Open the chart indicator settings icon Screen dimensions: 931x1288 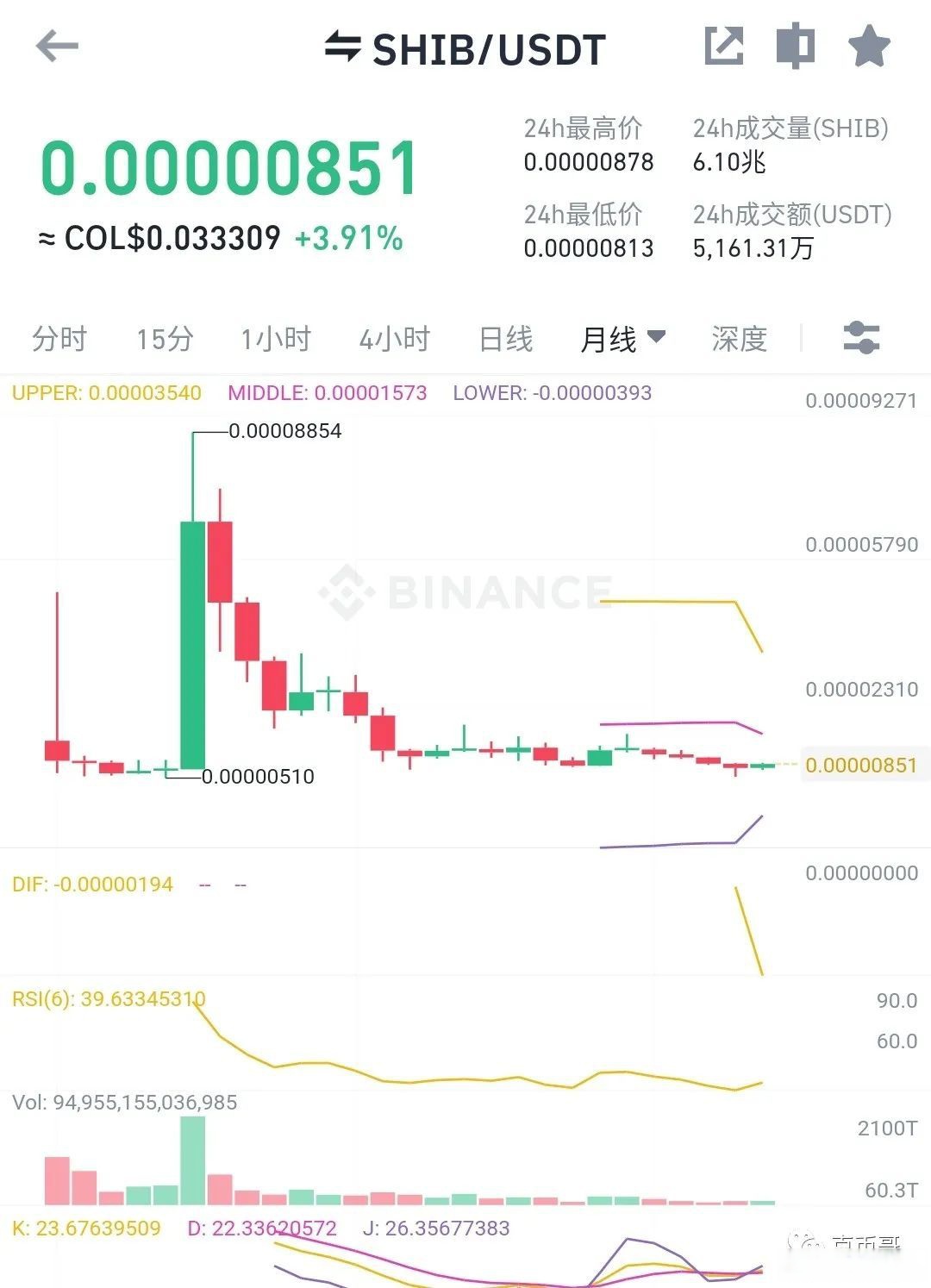coord(861,338)
